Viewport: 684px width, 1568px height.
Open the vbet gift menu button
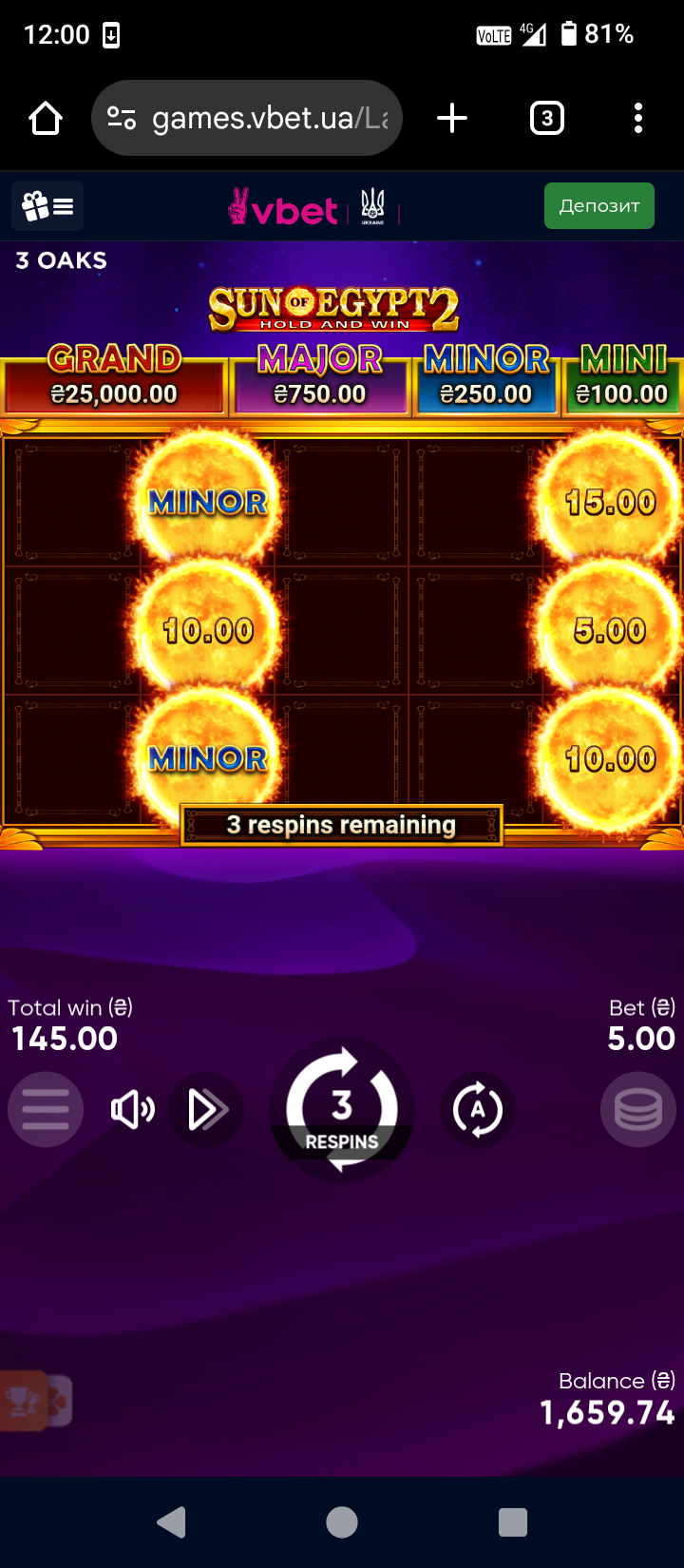47,206
